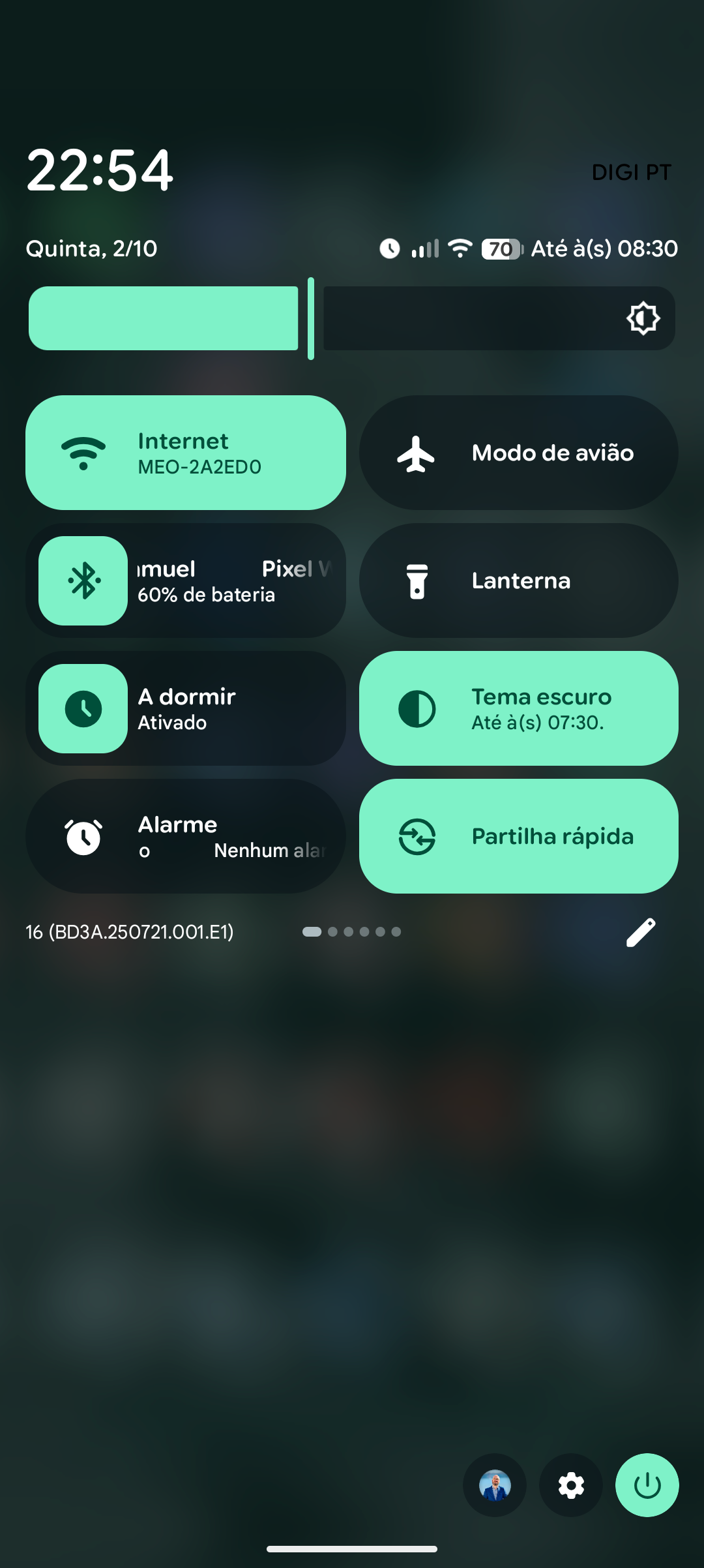Disable Tema escuro
Screen dimensions: 704x1568
(518, 708)
